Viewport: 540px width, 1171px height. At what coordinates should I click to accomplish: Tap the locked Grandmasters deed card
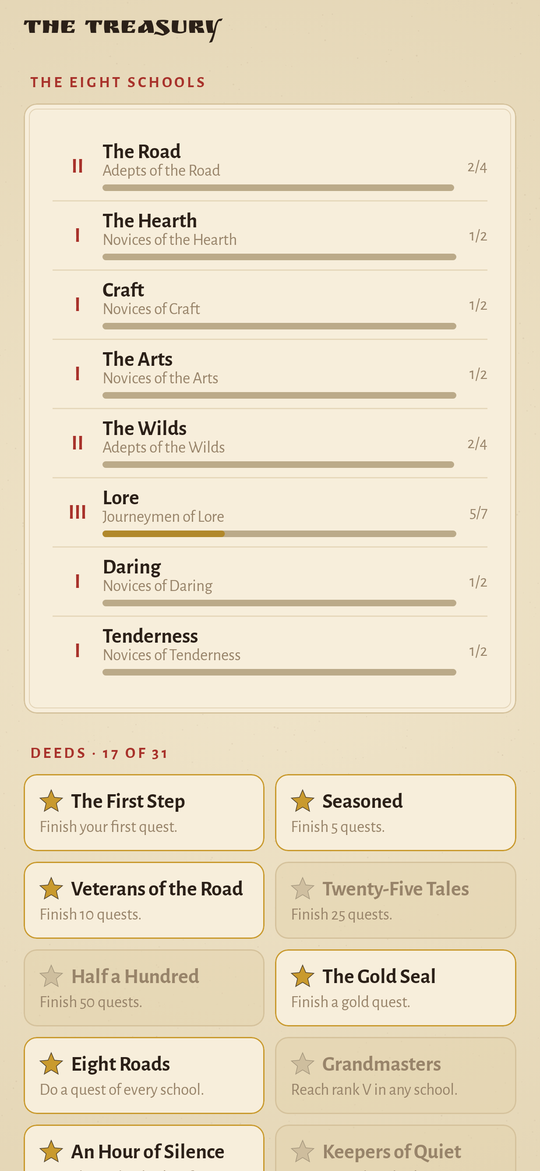(x=395, y=1075)
